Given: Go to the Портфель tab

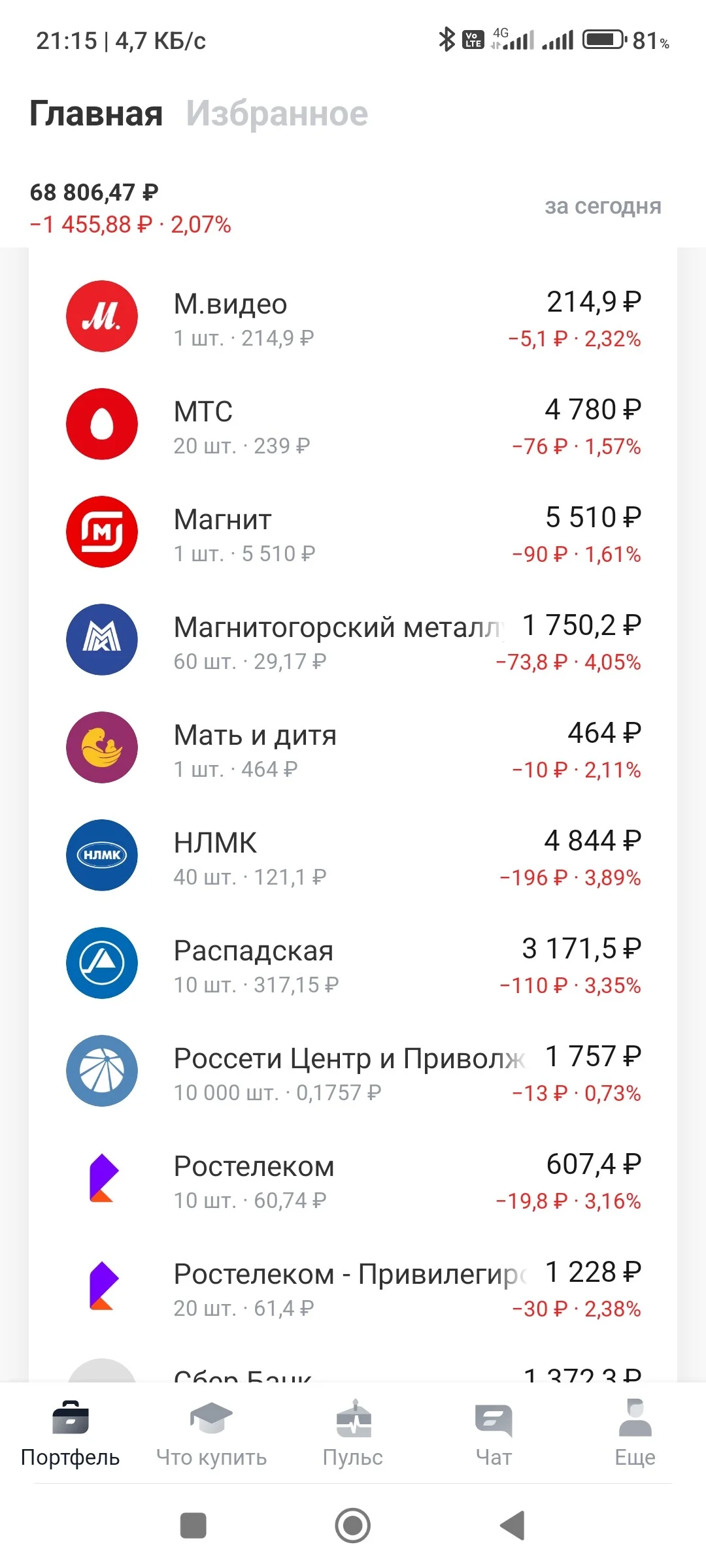Looking at the screenshot, I should tap(71, 1433).
